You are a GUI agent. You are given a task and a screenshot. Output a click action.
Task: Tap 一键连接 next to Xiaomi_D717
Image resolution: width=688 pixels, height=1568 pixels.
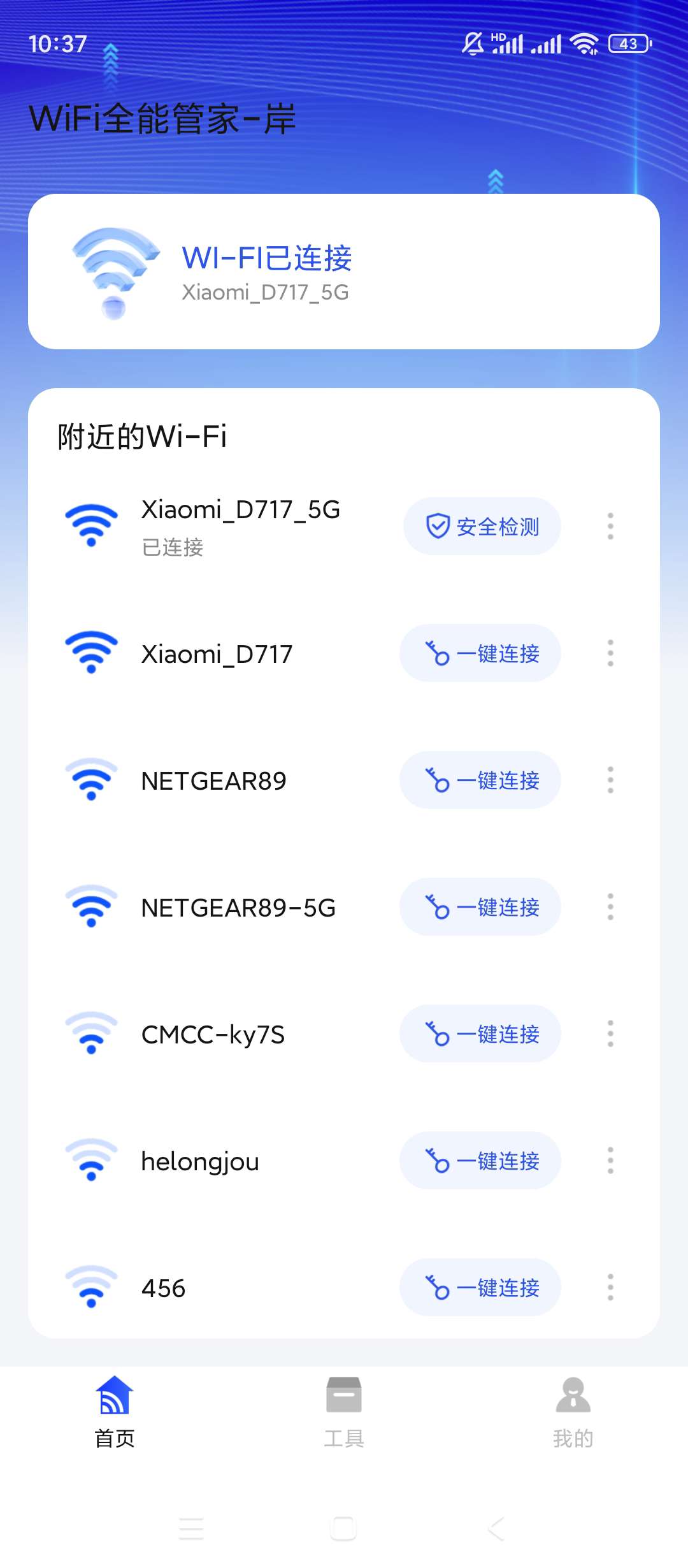point(480,653)
